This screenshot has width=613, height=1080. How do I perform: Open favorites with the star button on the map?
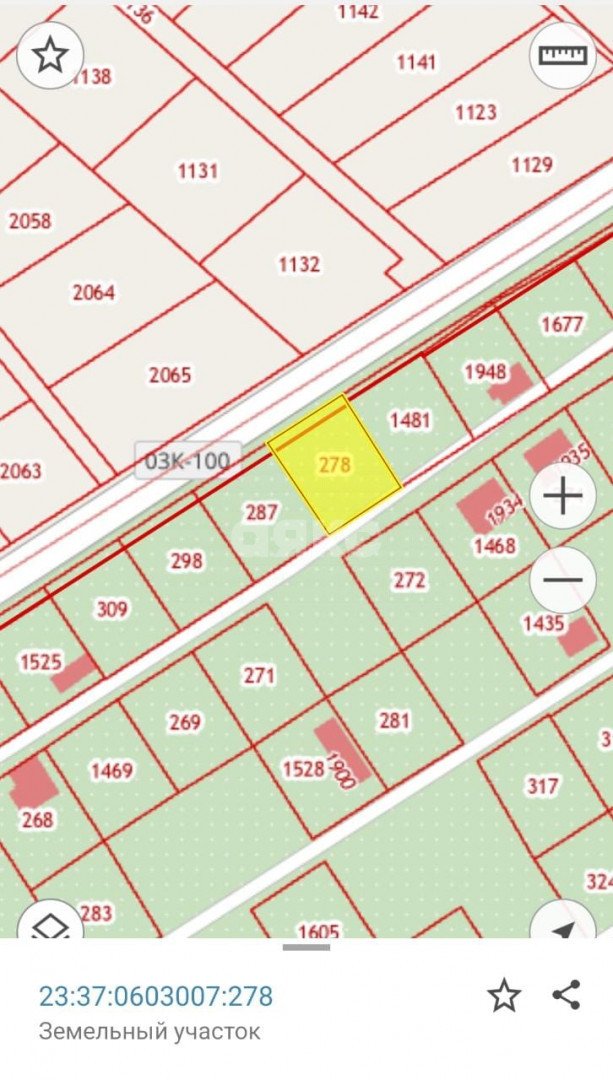click(50, 55)
